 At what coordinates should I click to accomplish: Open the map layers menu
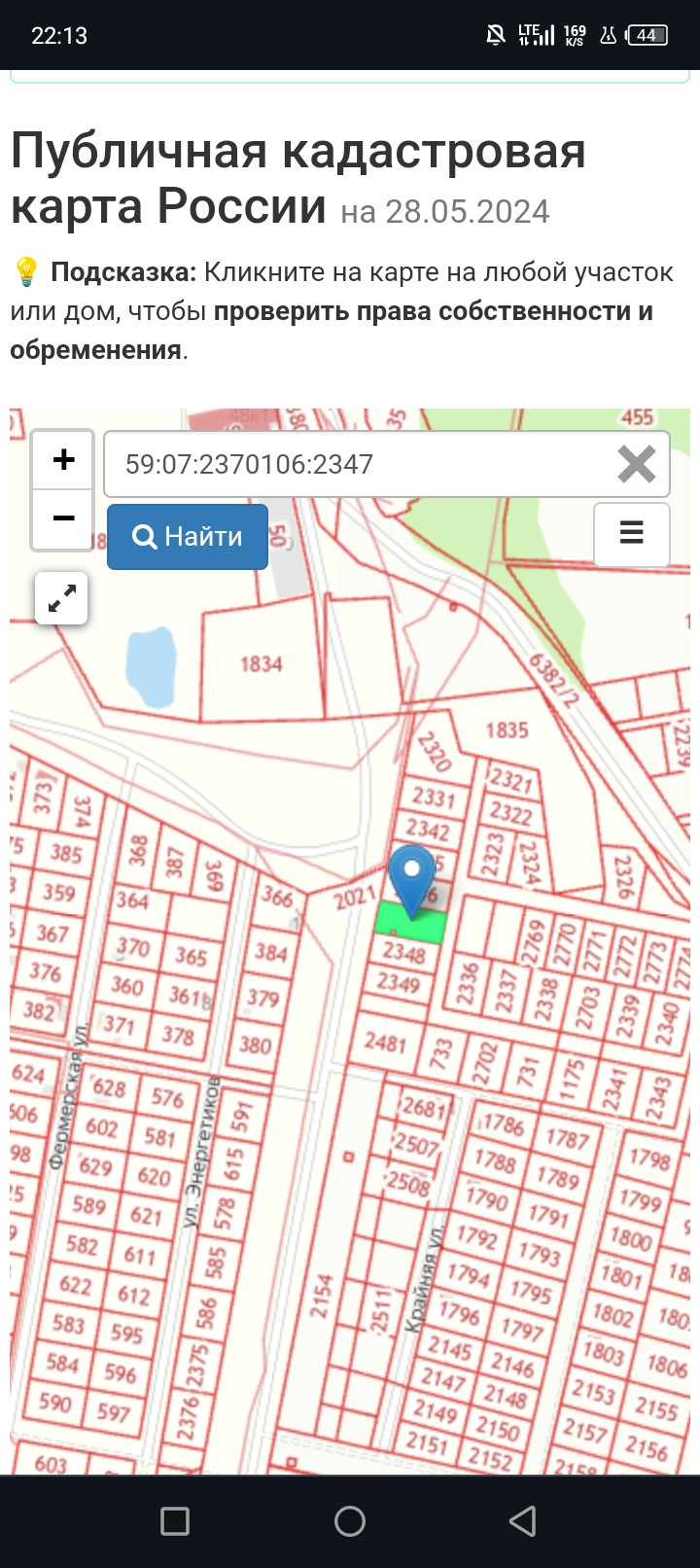pyautogui.click(x=632, y=534)
